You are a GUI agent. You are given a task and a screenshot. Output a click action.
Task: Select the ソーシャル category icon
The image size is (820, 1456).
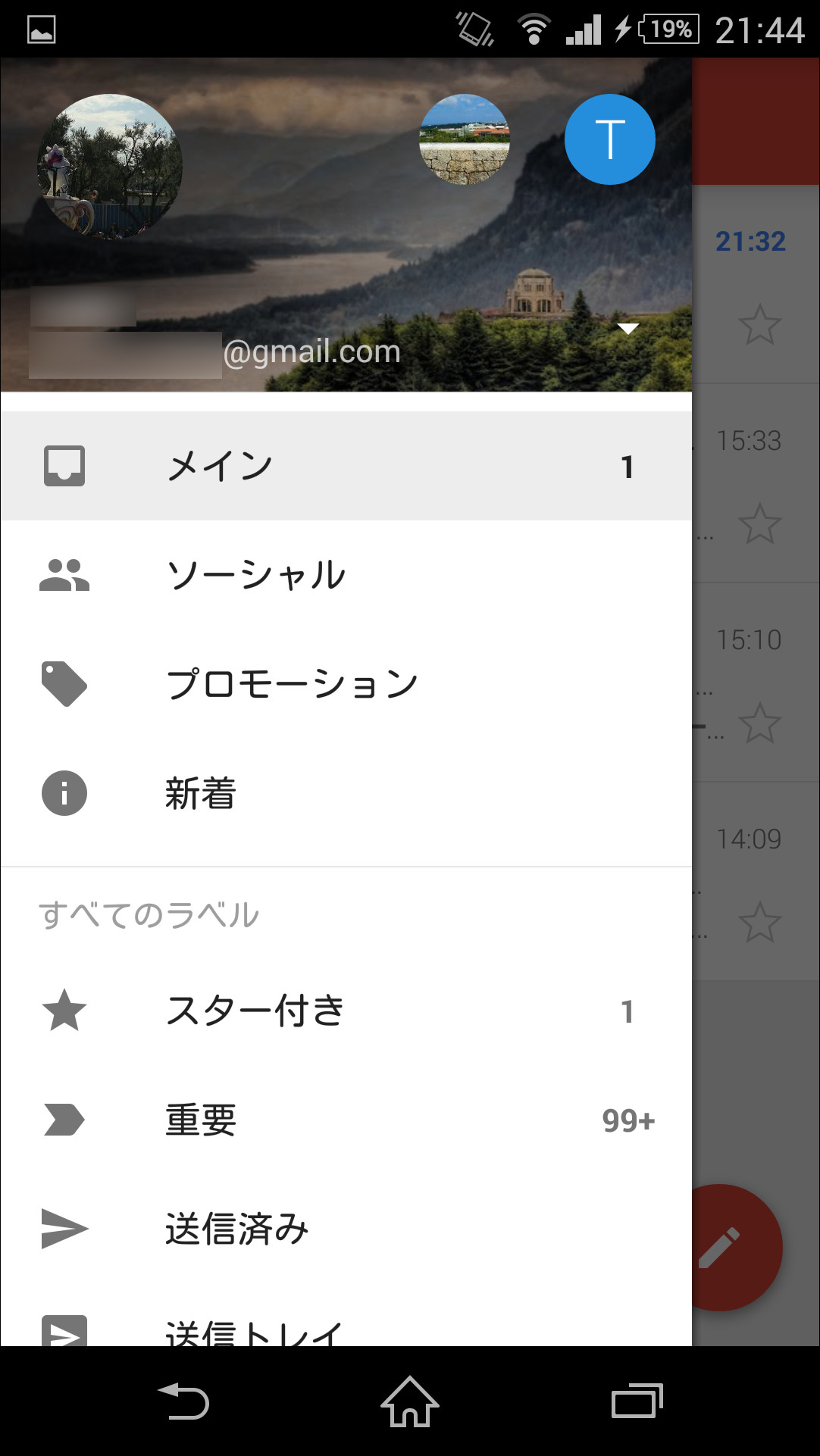(64, 574)
